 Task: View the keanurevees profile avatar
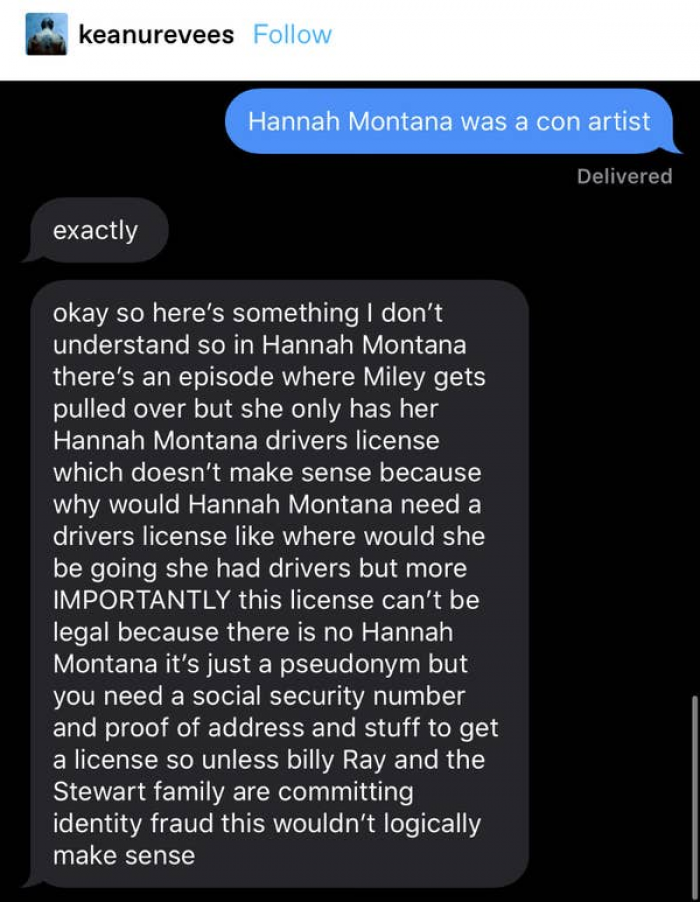pos(47,35)
